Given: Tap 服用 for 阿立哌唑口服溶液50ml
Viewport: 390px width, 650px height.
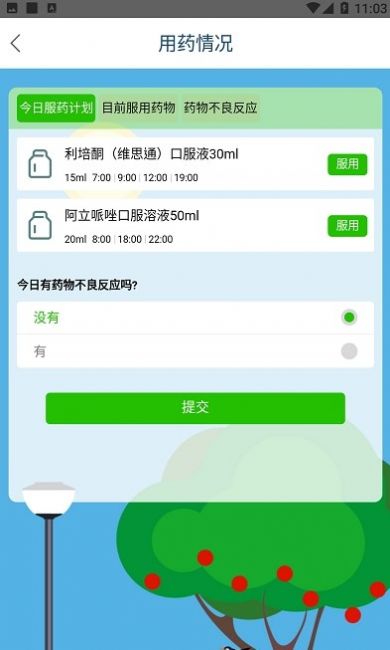Looking at the screenshot, I should tap(347, 226).
